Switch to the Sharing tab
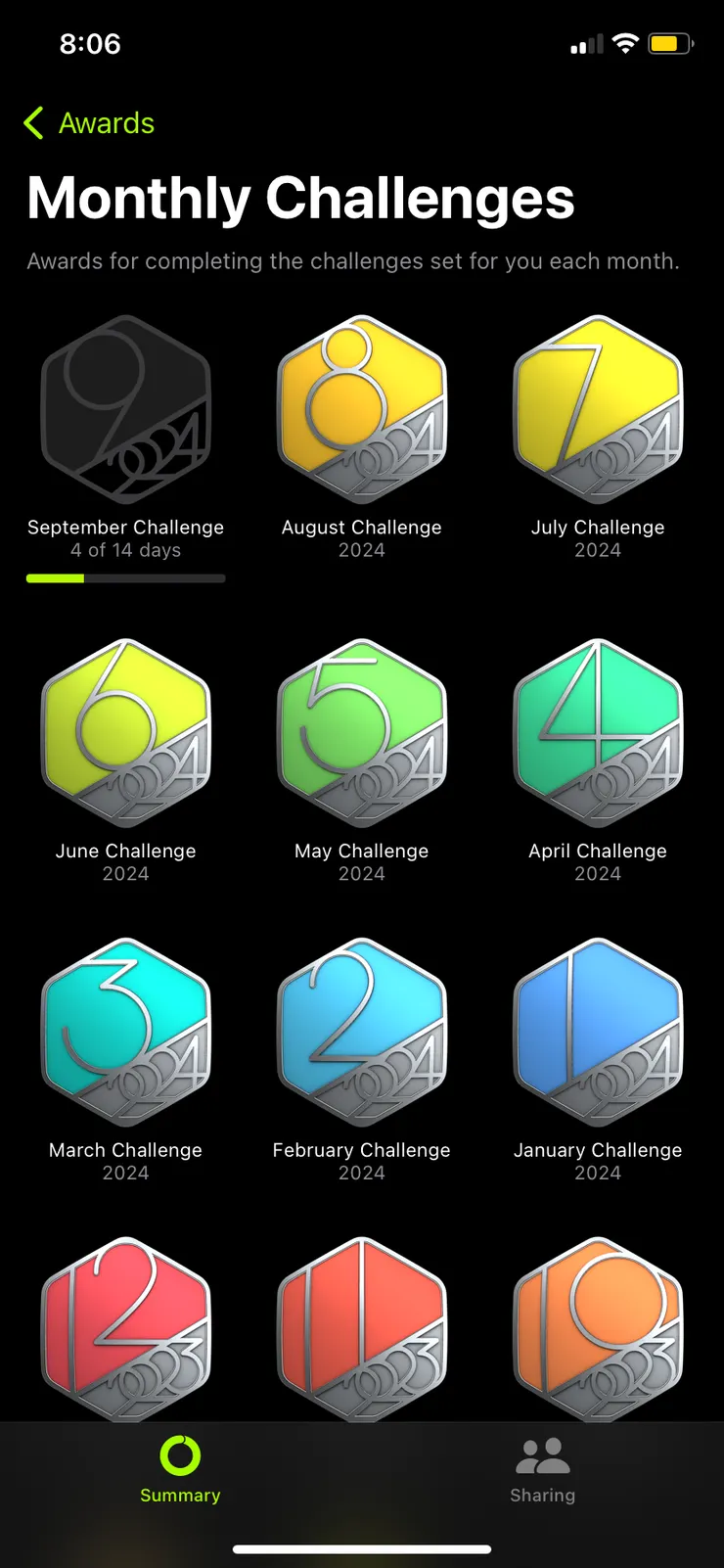This screenshot has width=724, height=1568. click(542, 1469)
